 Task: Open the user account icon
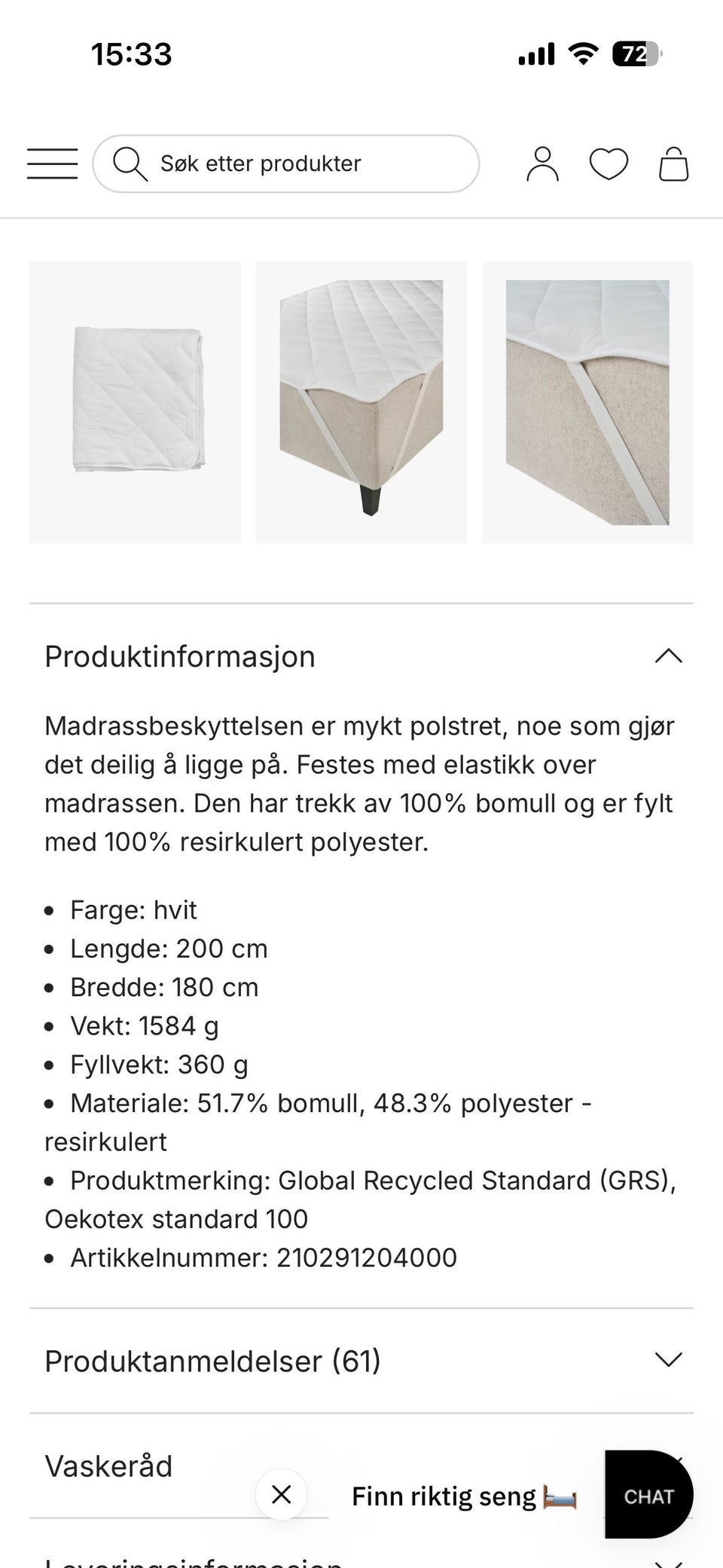(x=542, y=164)
